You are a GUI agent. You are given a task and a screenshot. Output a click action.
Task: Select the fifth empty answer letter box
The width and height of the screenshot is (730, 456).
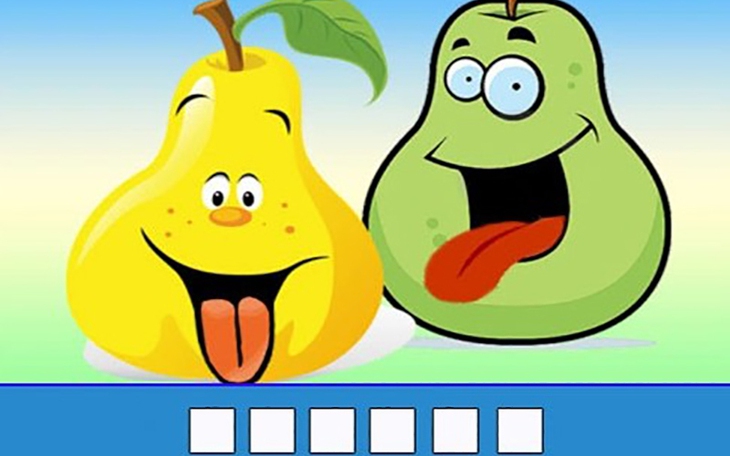[456, 431]
